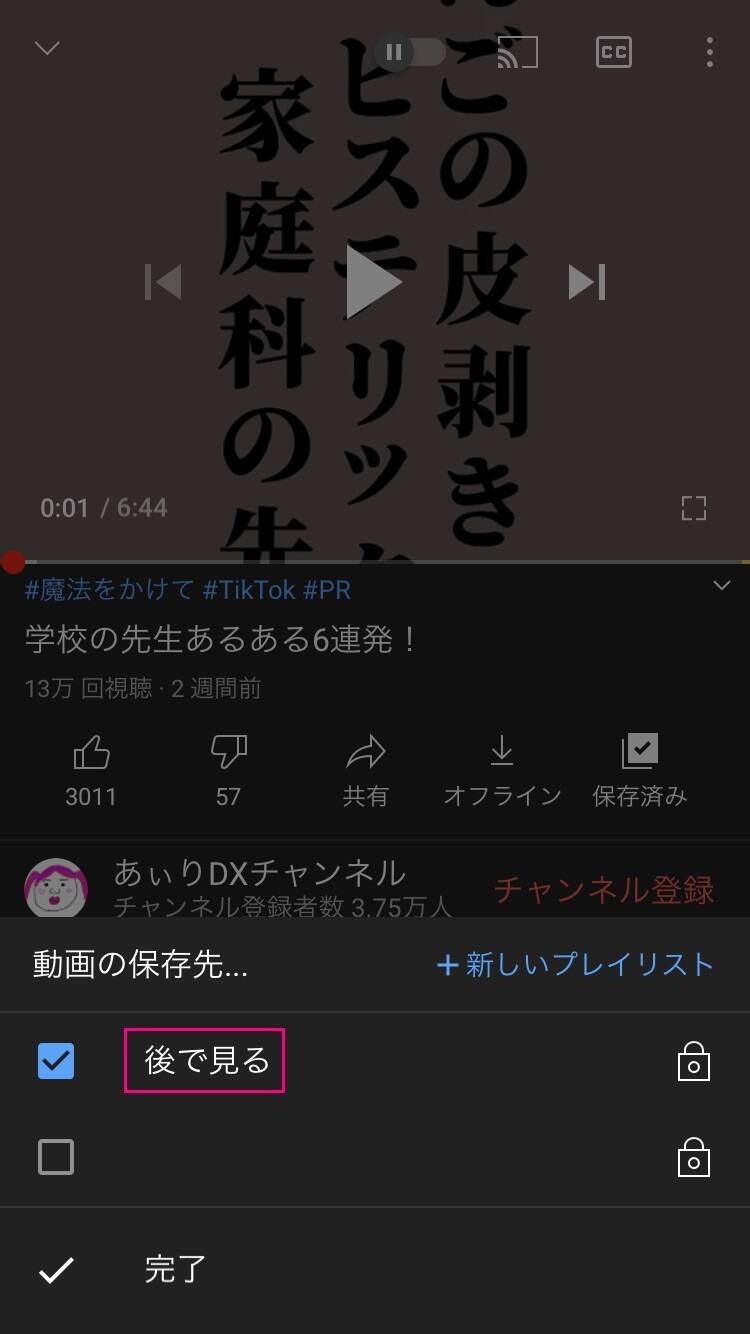Turn on closed captions
The image size is (750, 1334).
613,52
